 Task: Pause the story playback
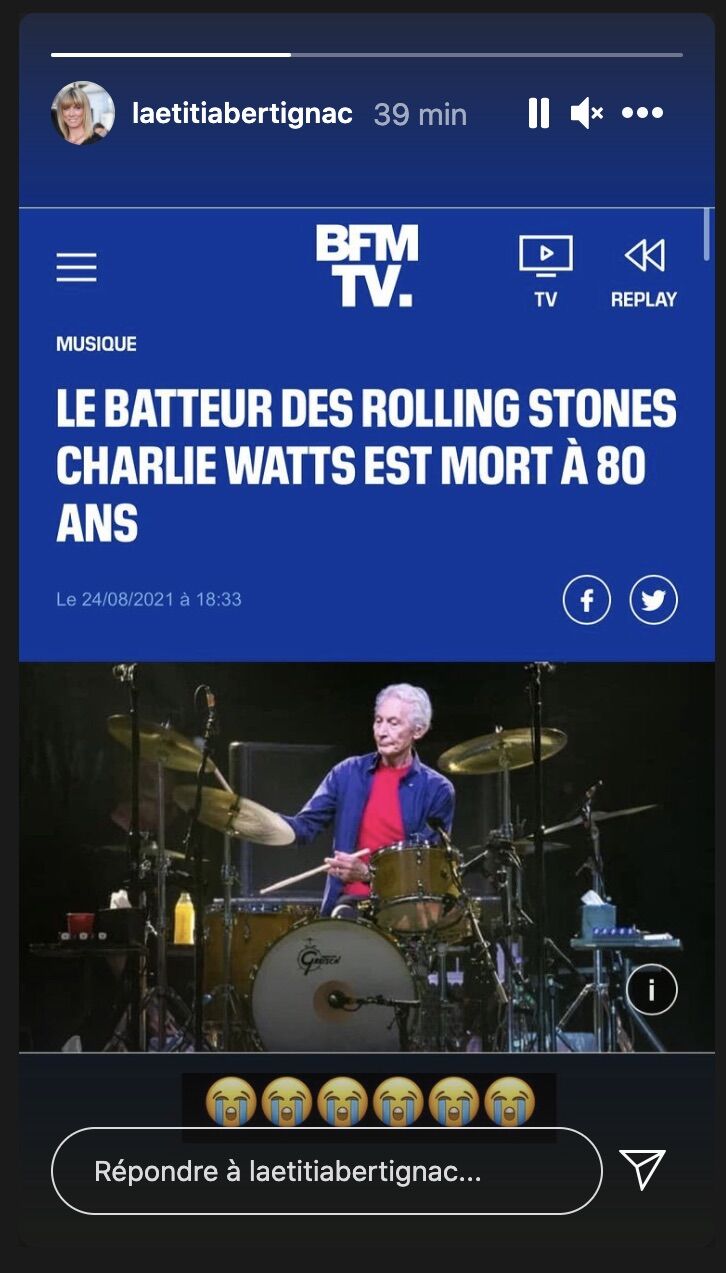[539, 113]
